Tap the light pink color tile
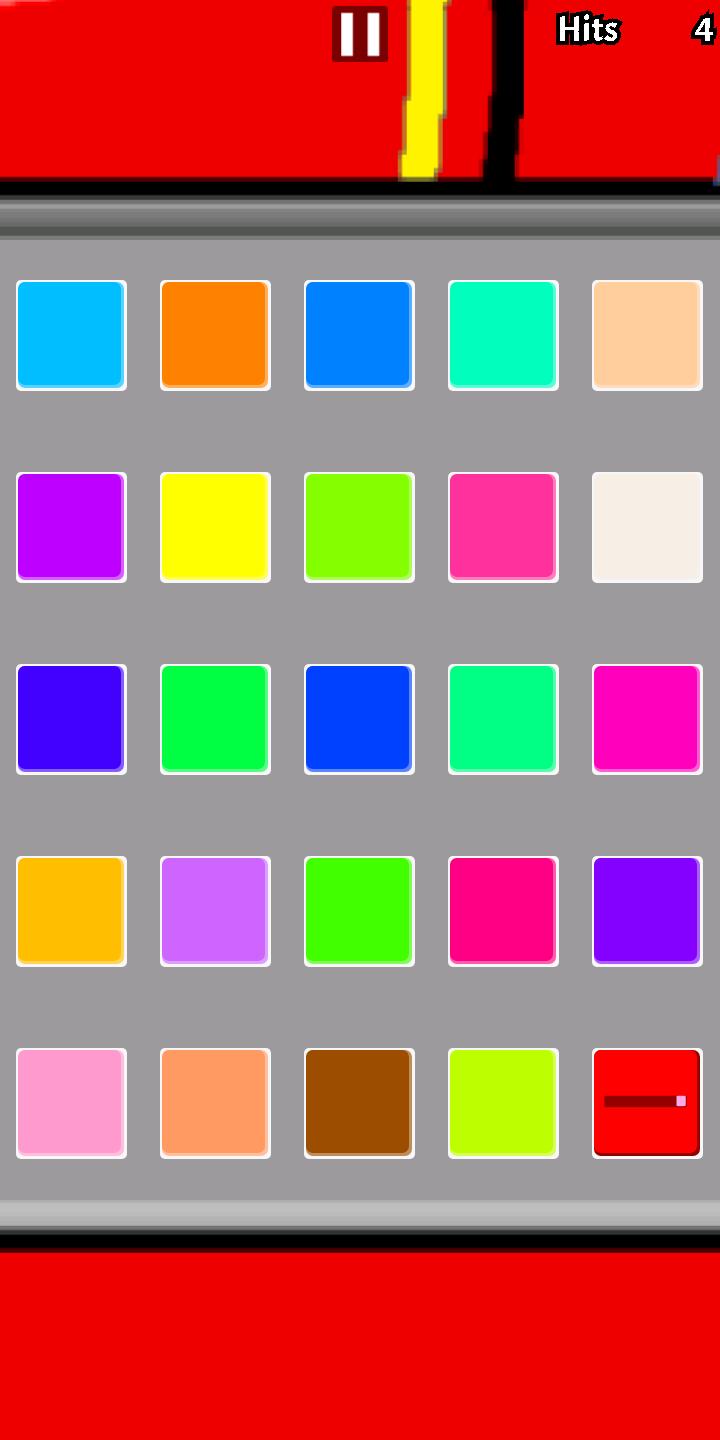The image size is (720, 1440). tap(71, 1103)
